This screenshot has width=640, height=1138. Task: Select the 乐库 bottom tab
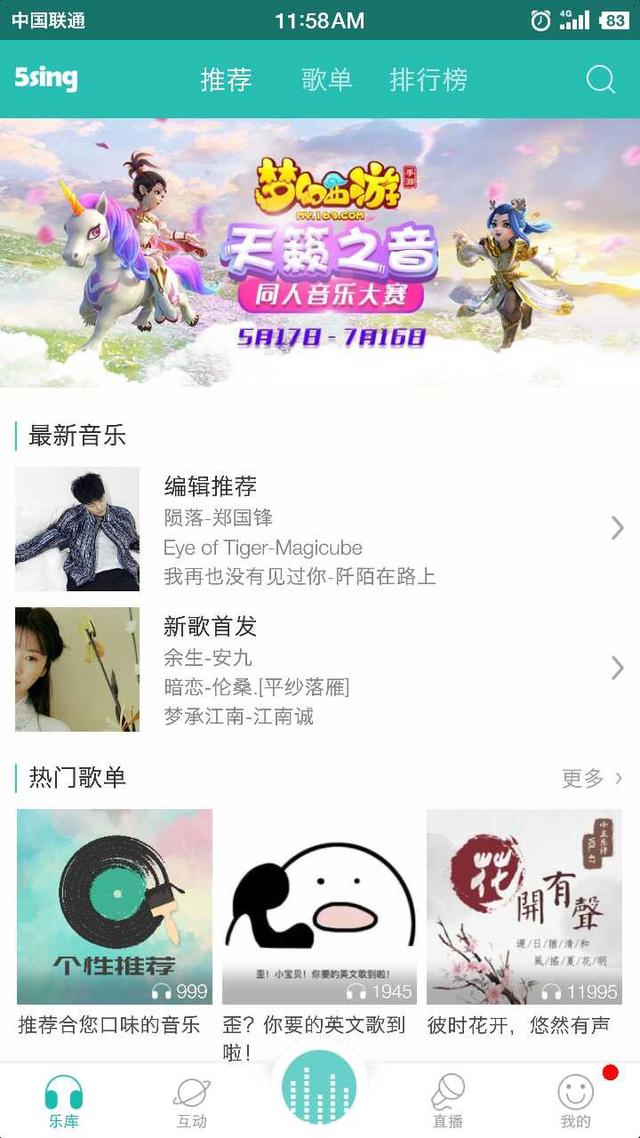tap(63, 1100)
